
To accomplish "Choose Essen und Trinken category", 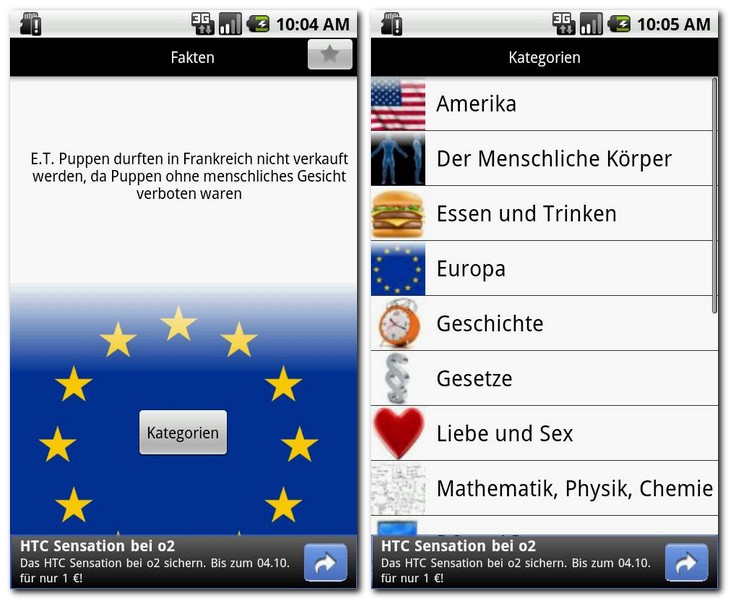I will pyautogui.click(x=543, y=214).
